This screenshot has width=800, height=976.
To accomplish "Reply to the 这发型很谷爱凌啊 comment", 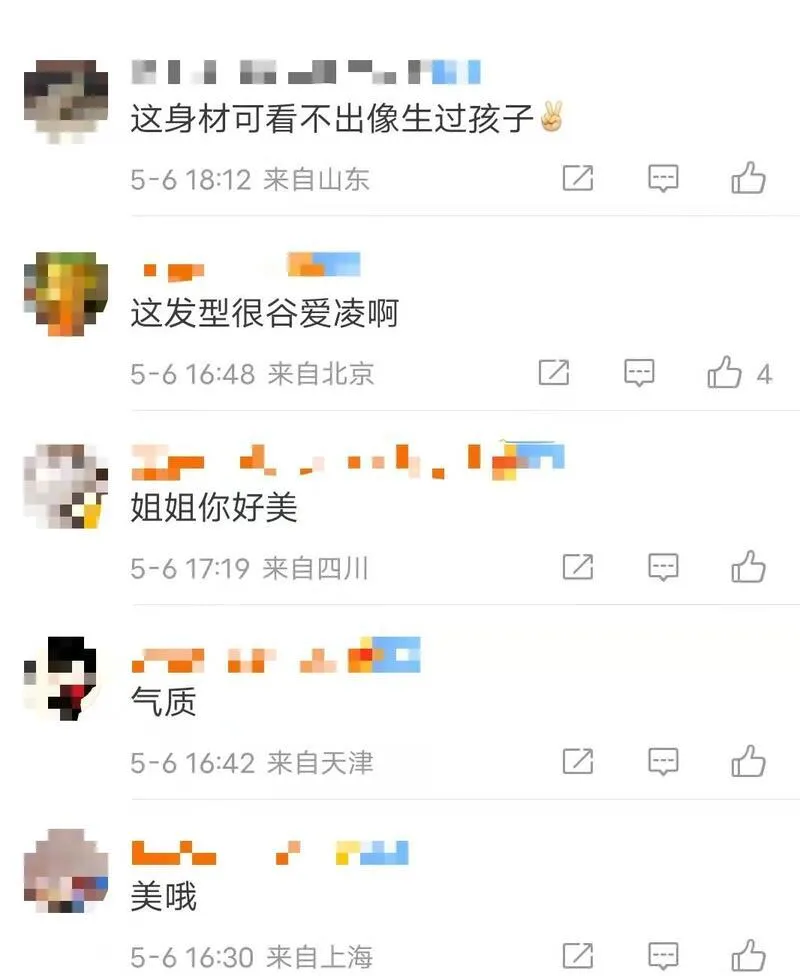I will point(639,374).
